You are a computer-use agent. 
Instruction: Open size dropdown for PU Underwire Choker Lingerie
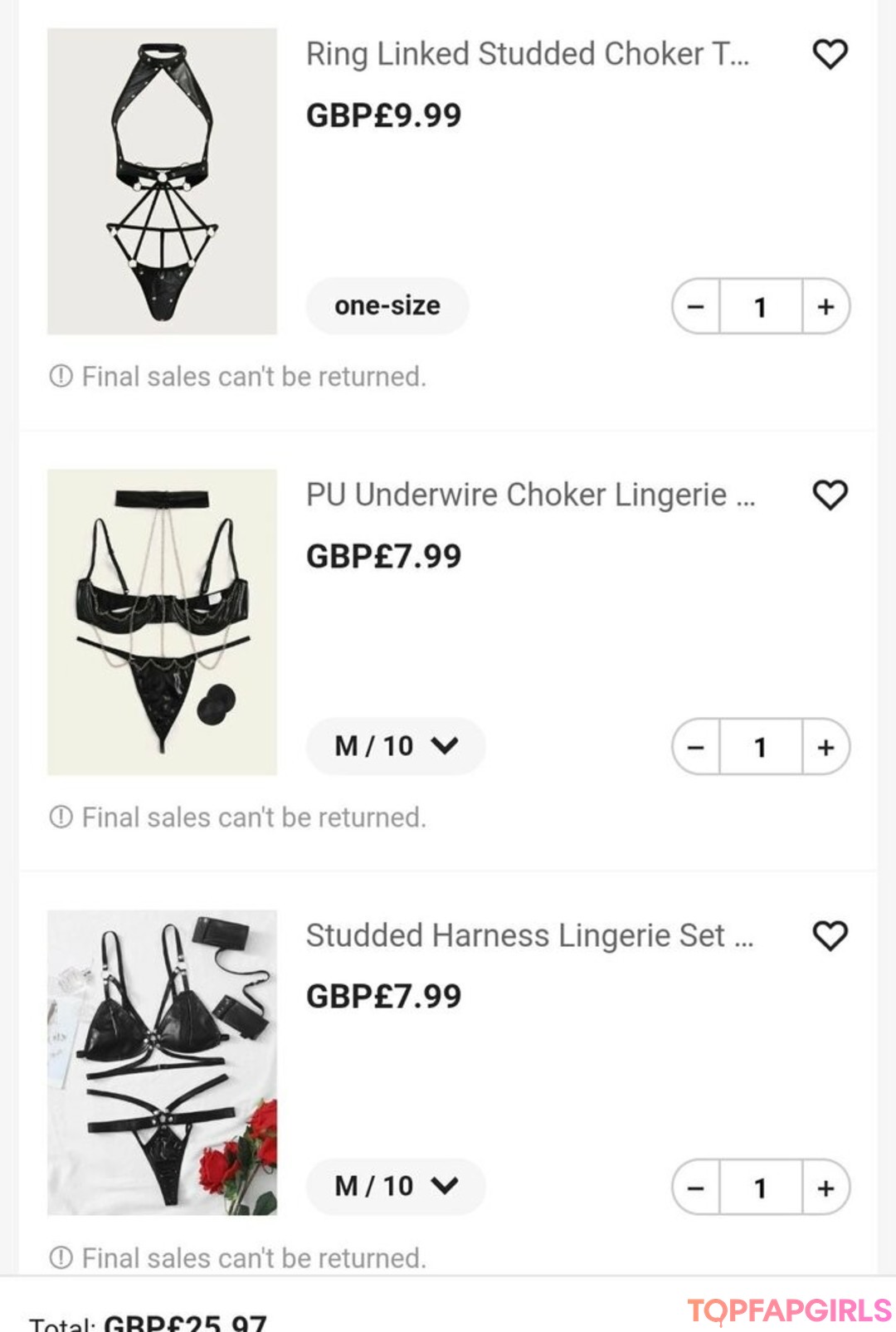(x=396, y=746)
